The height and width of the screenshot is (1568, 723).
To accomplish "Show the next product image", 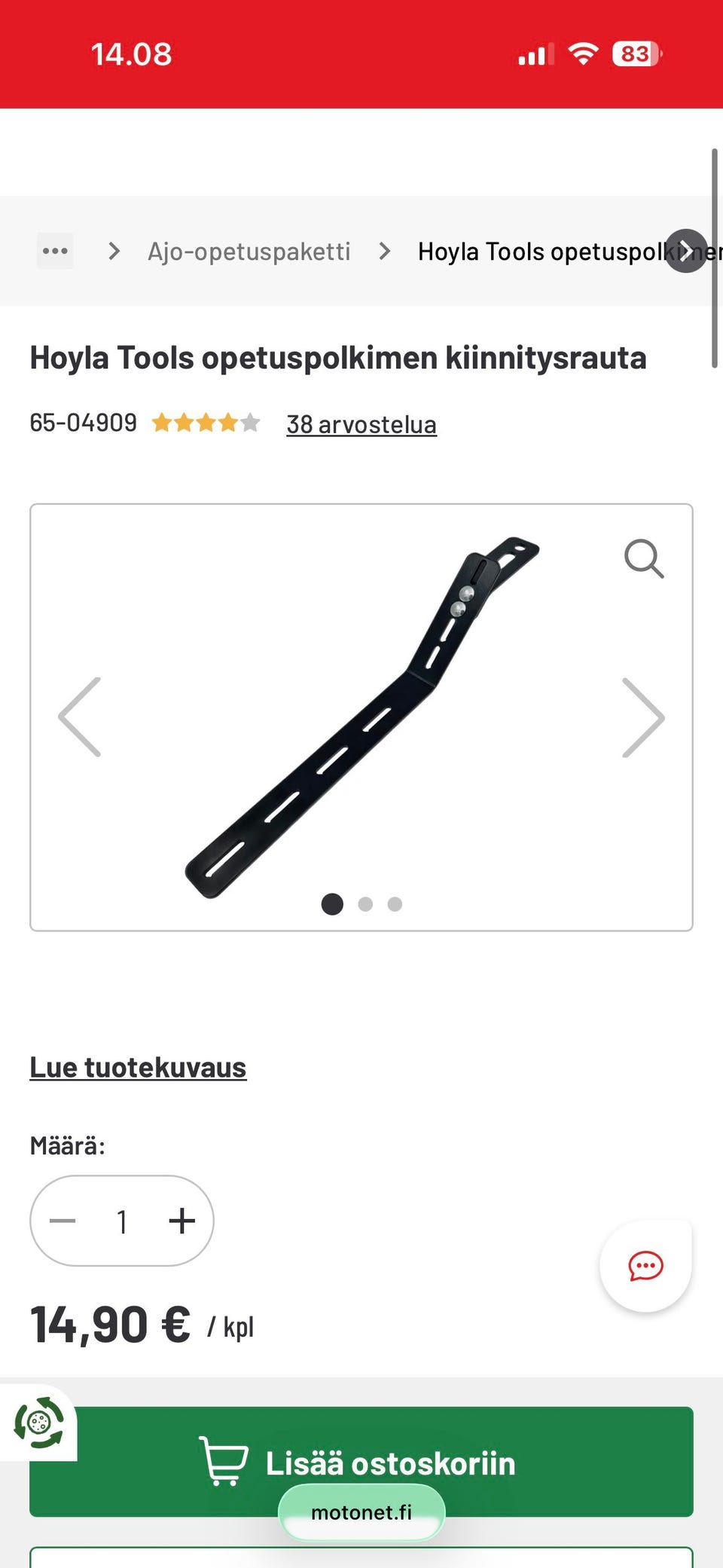I will tap(643, 717).
